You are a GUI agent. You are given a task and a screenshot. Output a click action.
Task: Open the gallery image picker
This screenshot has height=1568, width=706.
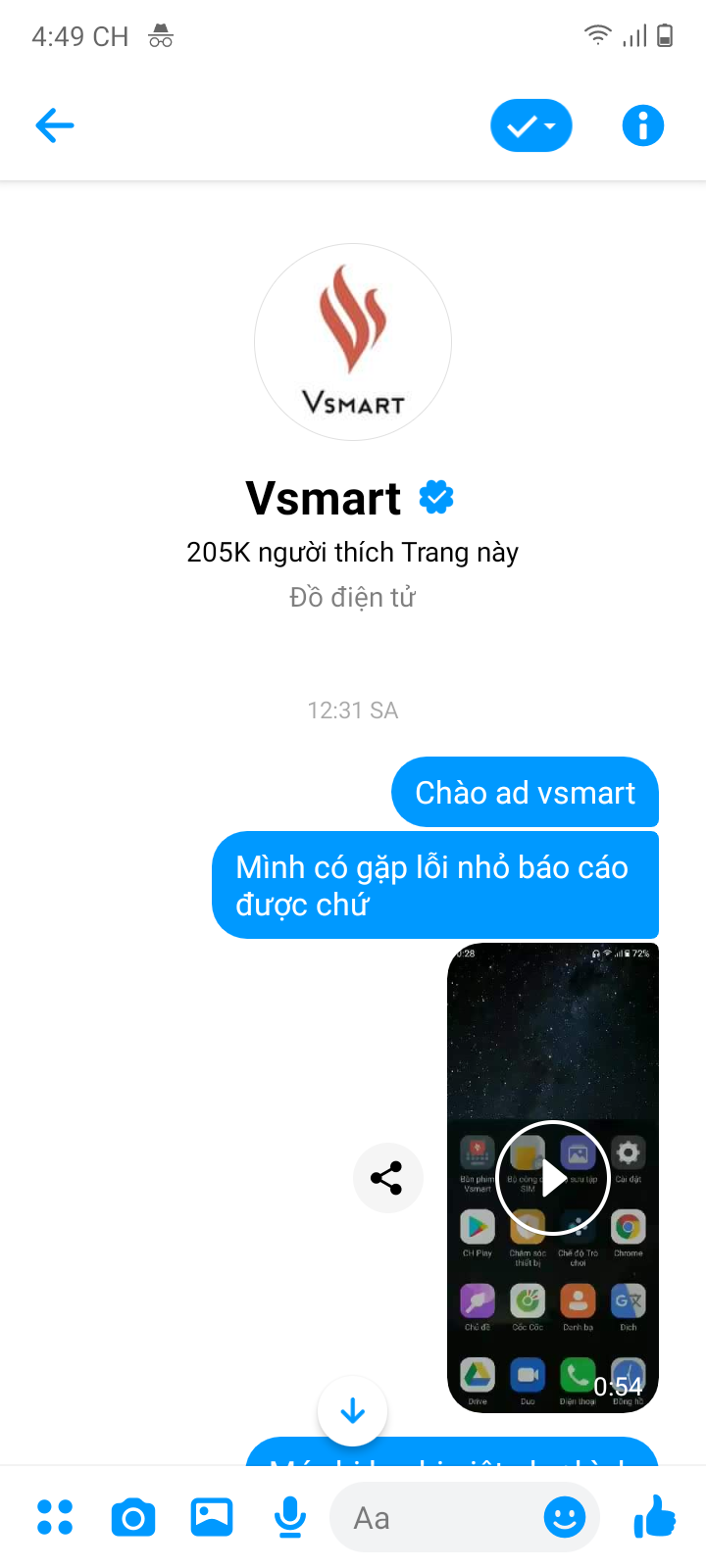212,1517
